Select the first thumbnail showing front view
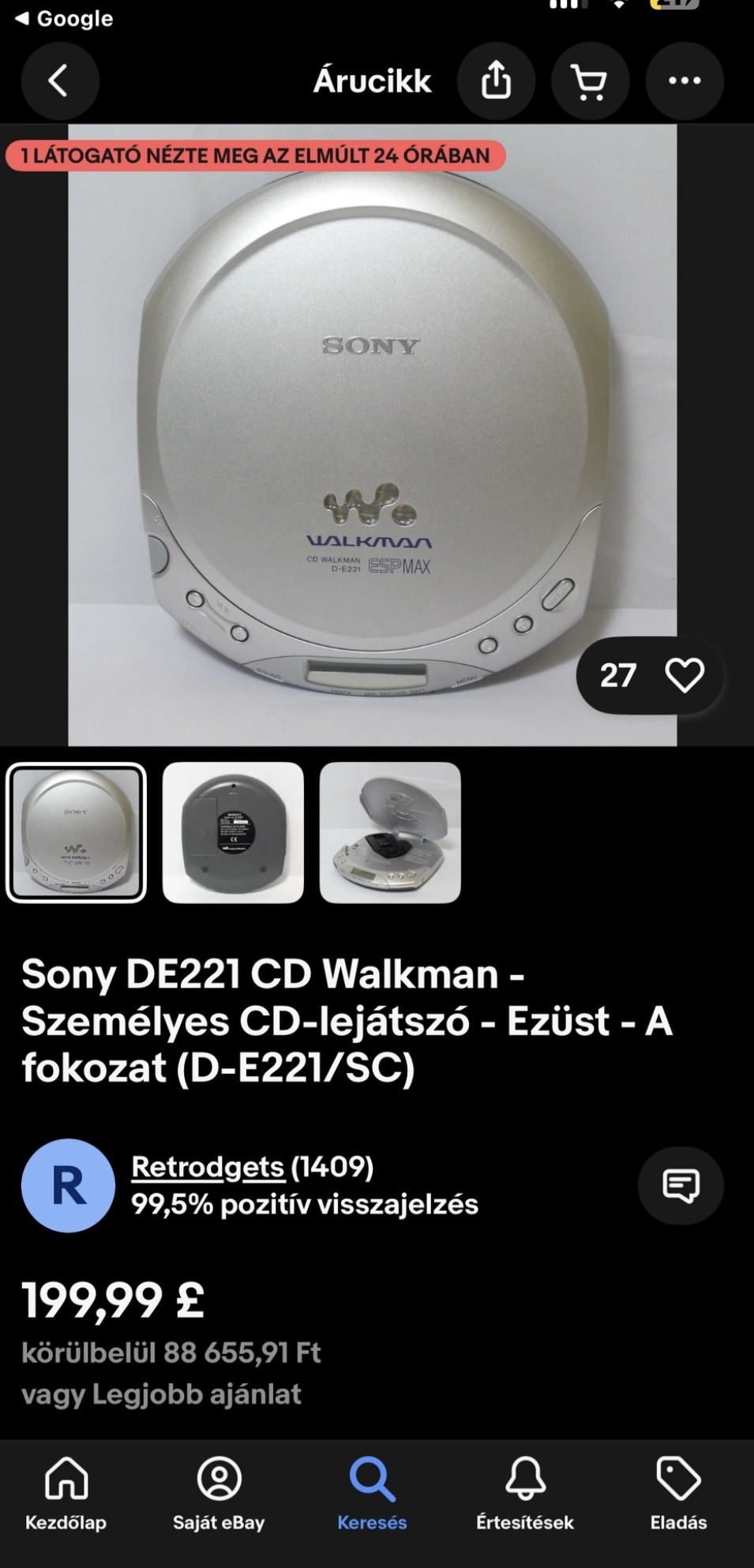 (76, 832)
